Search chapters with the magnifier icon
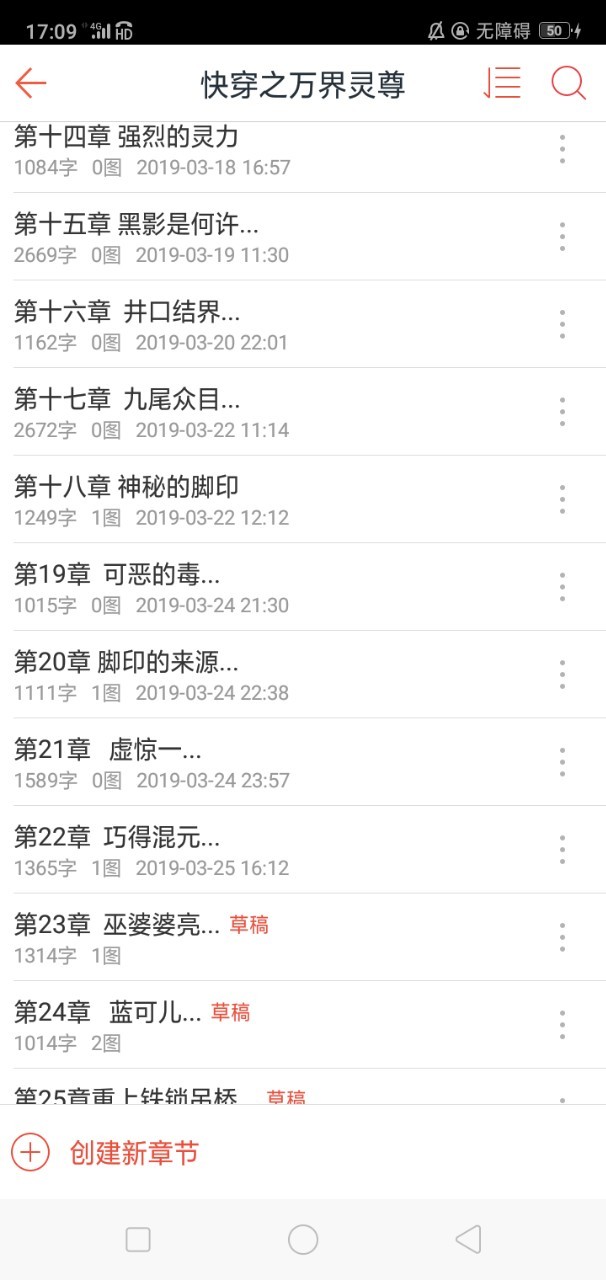The width and height of the screenshot is (606, 1280). 568,83
